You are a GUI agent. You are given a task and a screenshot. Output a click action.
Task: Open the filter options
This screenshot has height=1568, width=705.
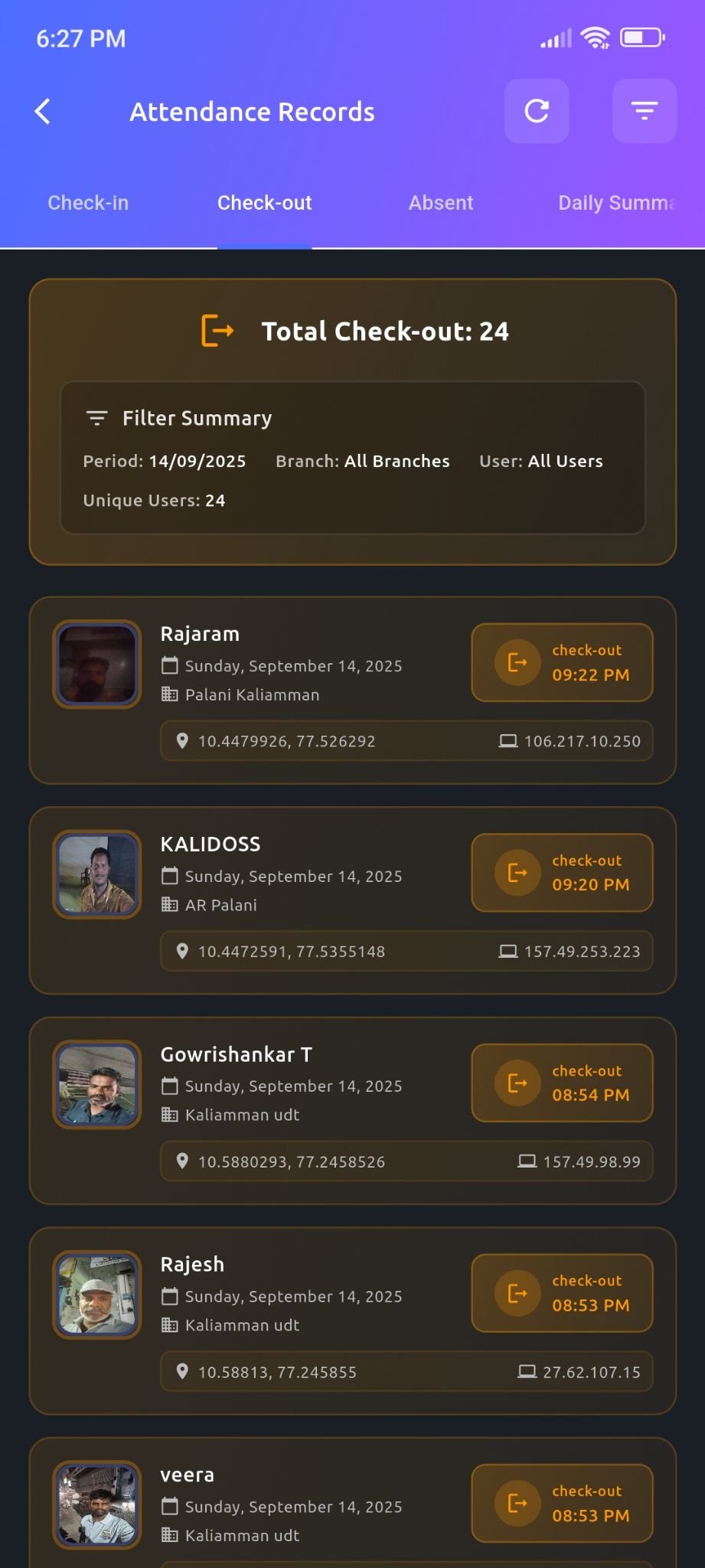(x=644, y=112)
